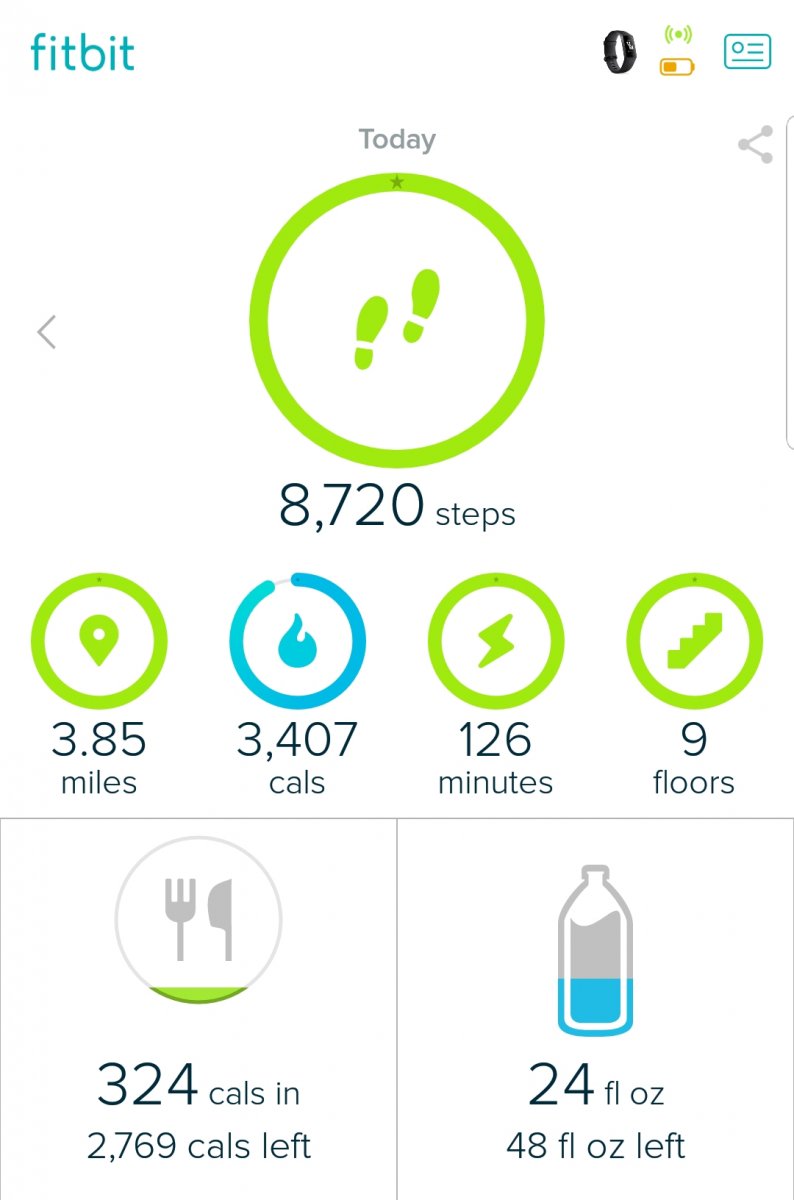
Task: Go to the previous day
Action: pos(46,332)
